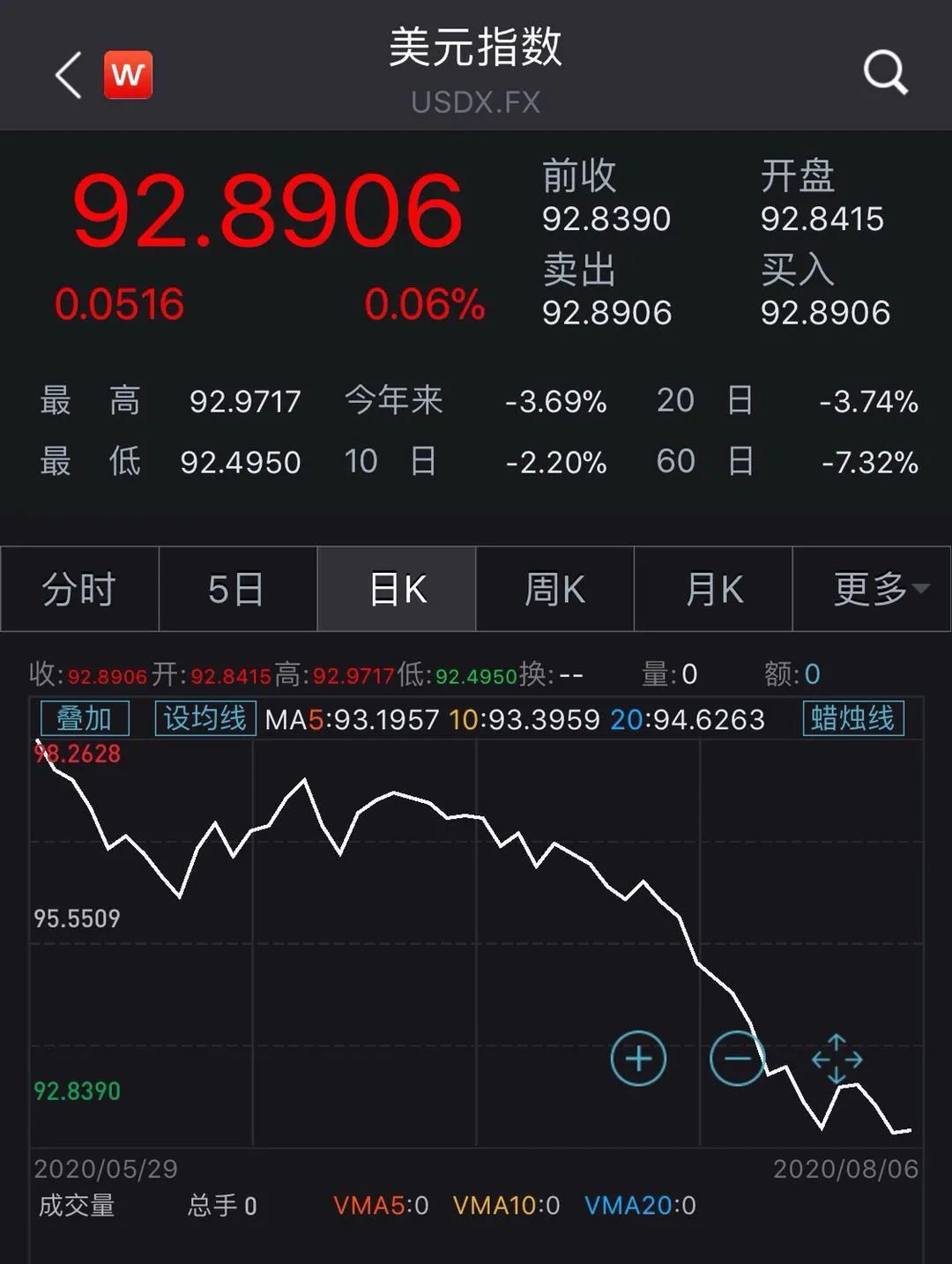Switch to the 月K chart tab

click(x=713, y=589)
